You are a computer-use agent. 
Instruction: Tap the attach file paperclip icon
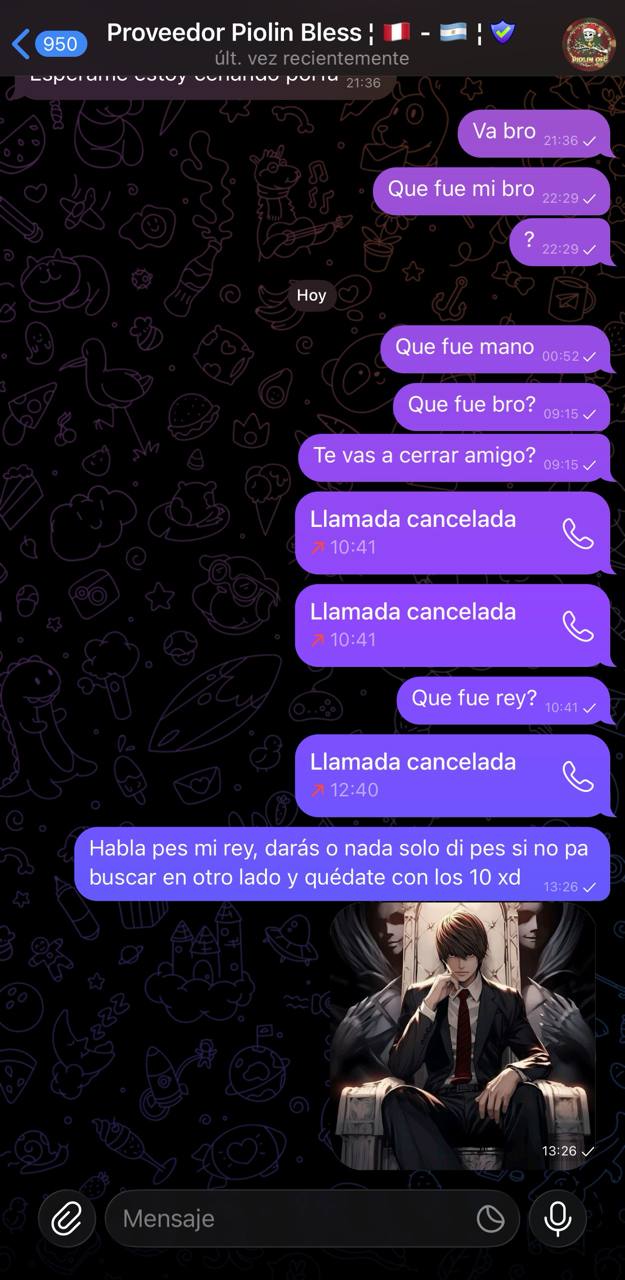[x=67, y=1218]
